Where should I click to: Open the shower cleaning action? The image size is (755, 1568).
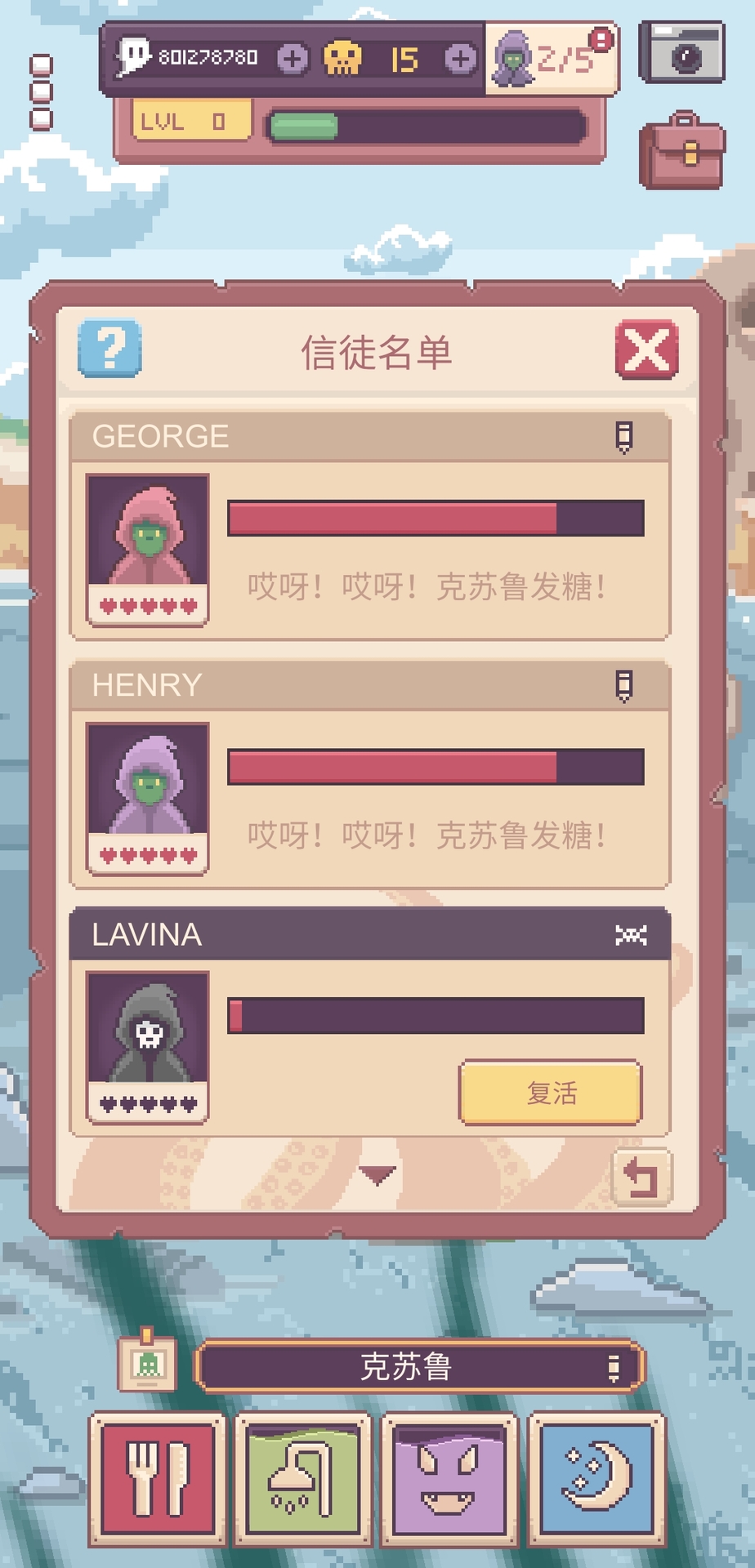303,1478
